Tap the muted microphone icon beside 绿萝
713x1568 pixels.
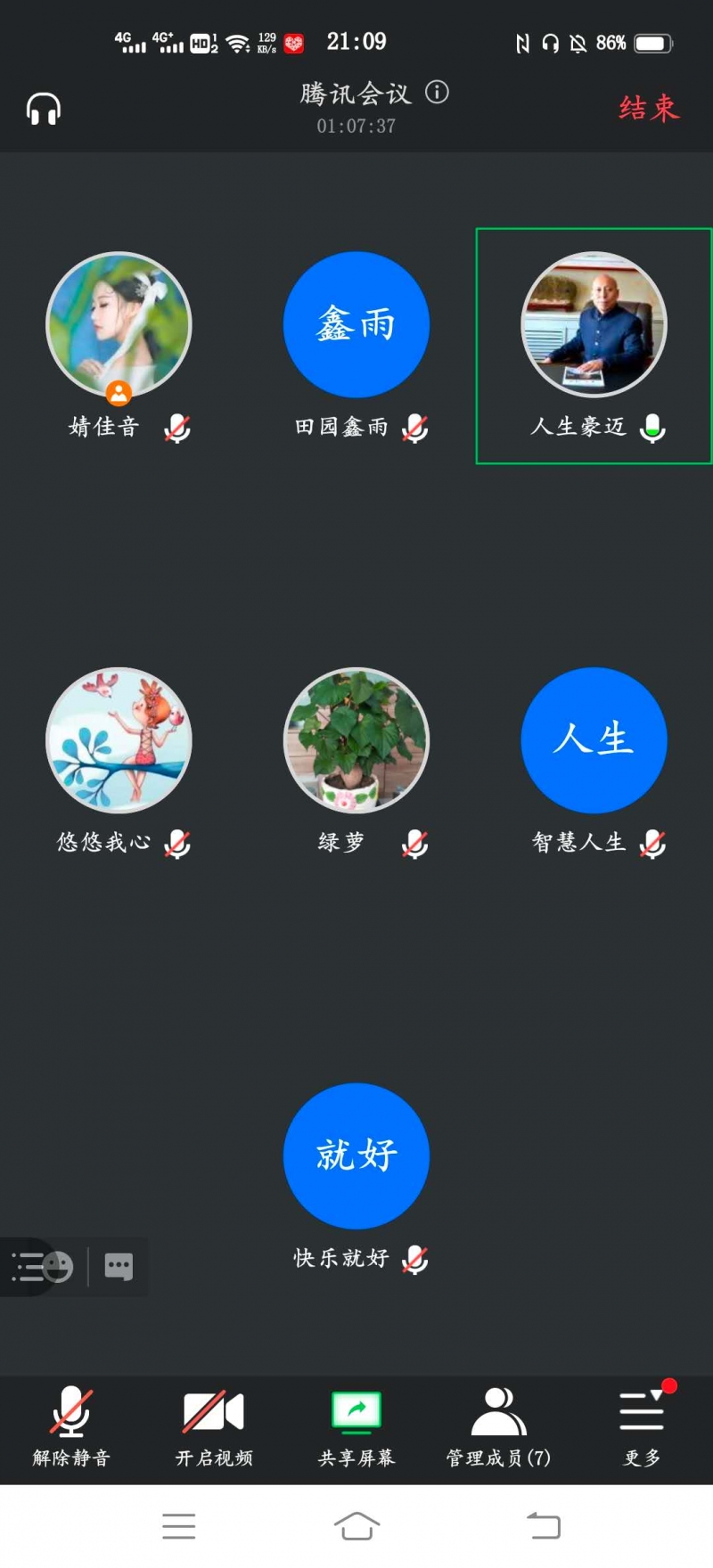coord(415,842)
